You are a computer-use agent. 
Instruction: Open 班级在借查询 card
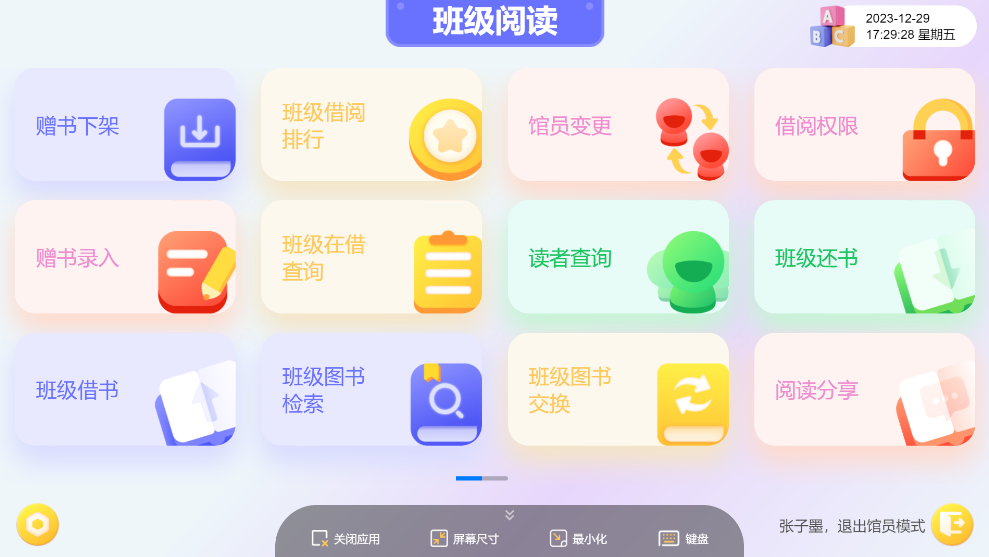tap(371, 257)
